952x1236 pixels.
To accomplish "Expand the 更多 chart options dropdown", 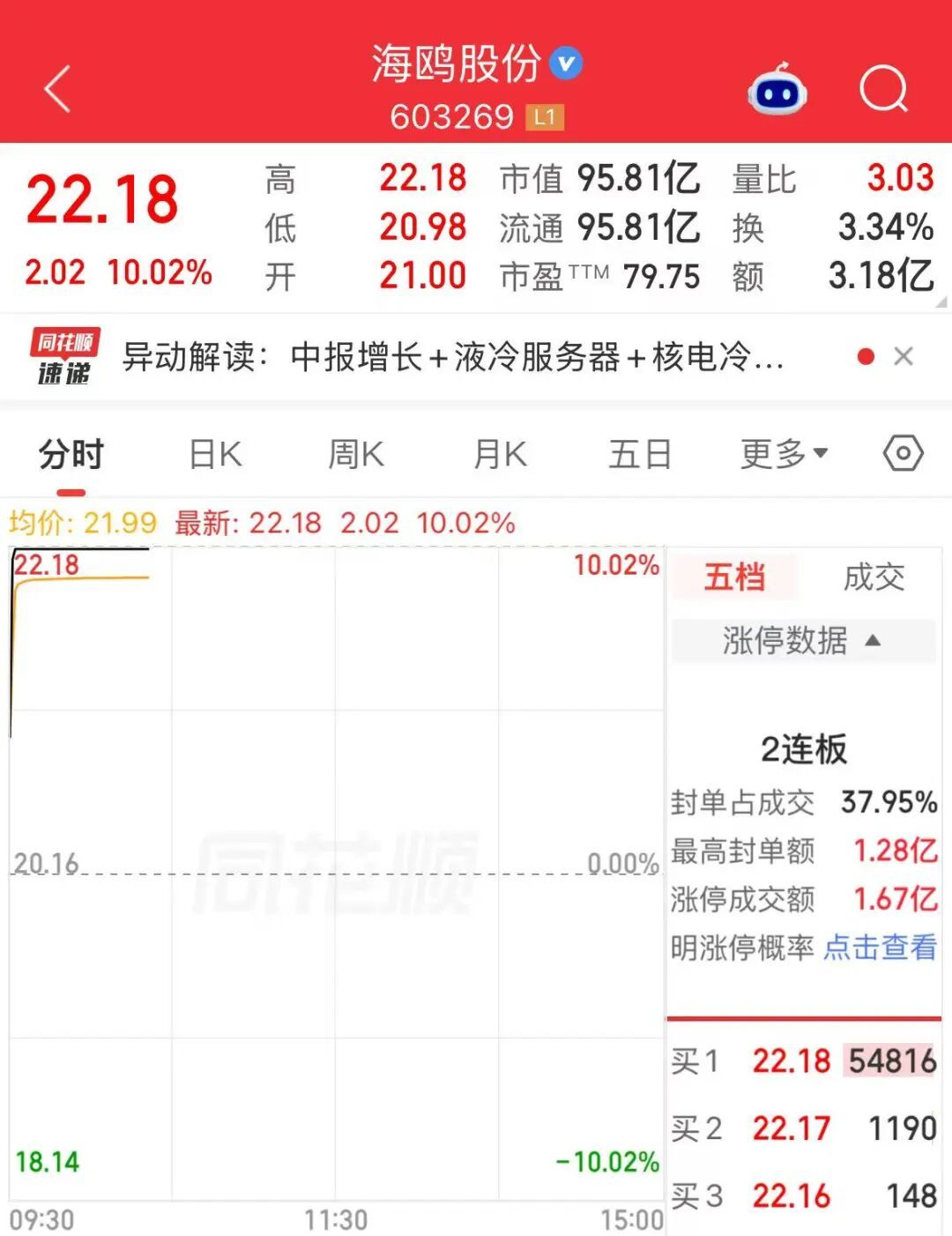I will [784, 455].
